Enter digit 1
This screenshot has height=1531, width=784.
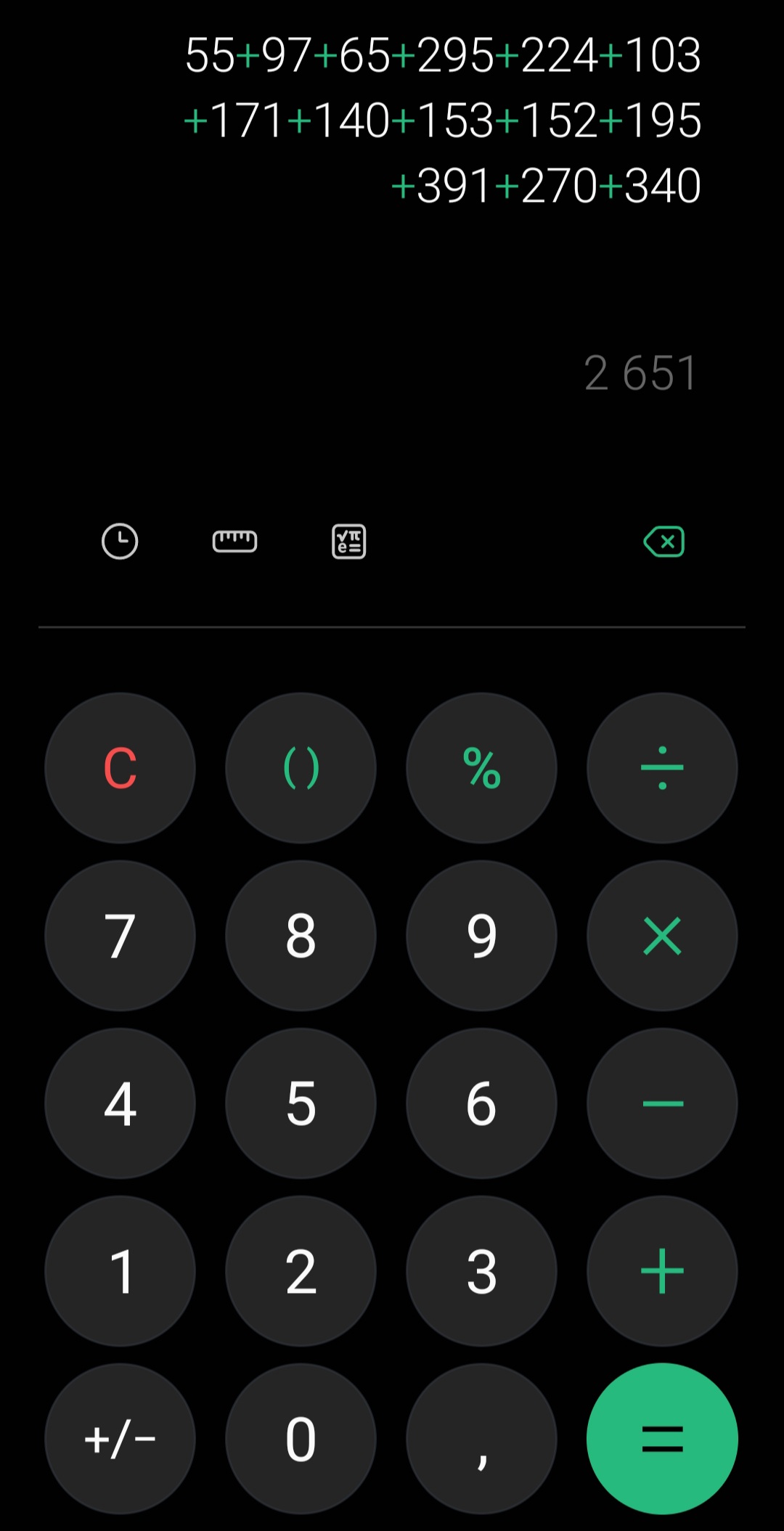pyautogui.click(x=120, y=1271)
